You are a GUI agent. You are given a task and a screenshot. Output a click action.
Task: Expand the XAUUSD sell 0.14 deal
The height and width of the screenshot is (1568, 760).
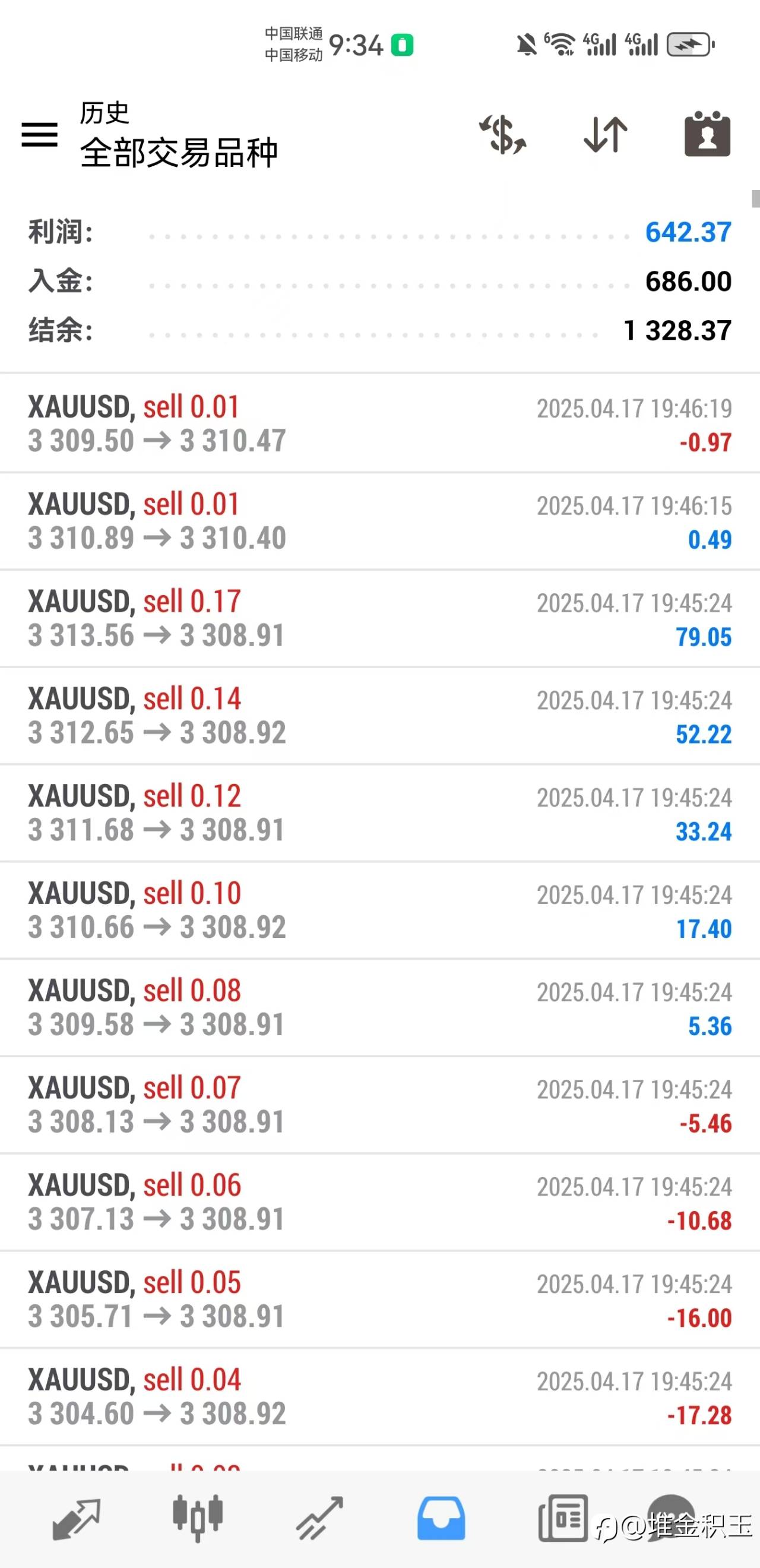[379, 716]
